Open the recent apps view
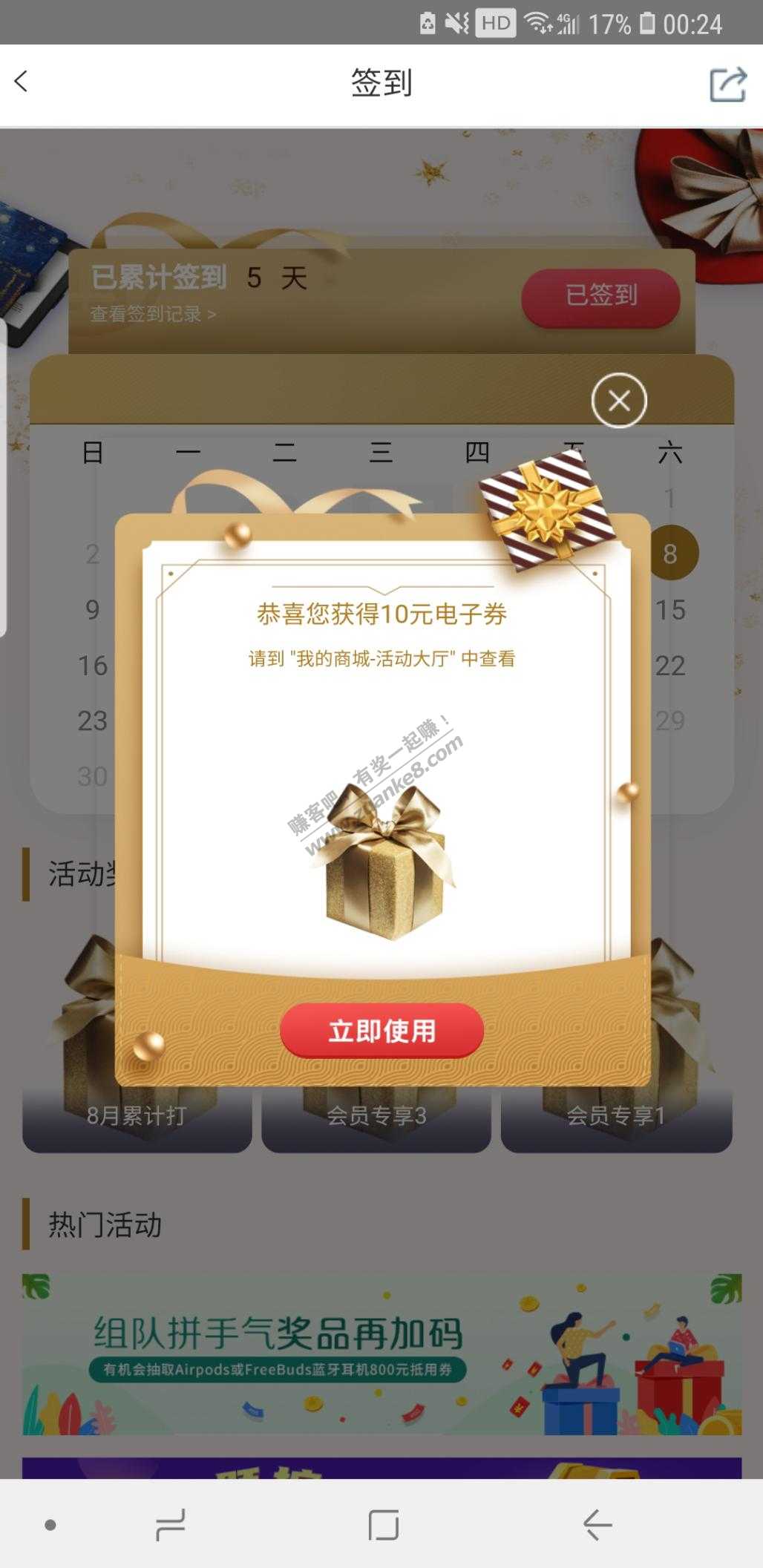The height and width of the screenshot is (1568, 763). coord(170,1525)
